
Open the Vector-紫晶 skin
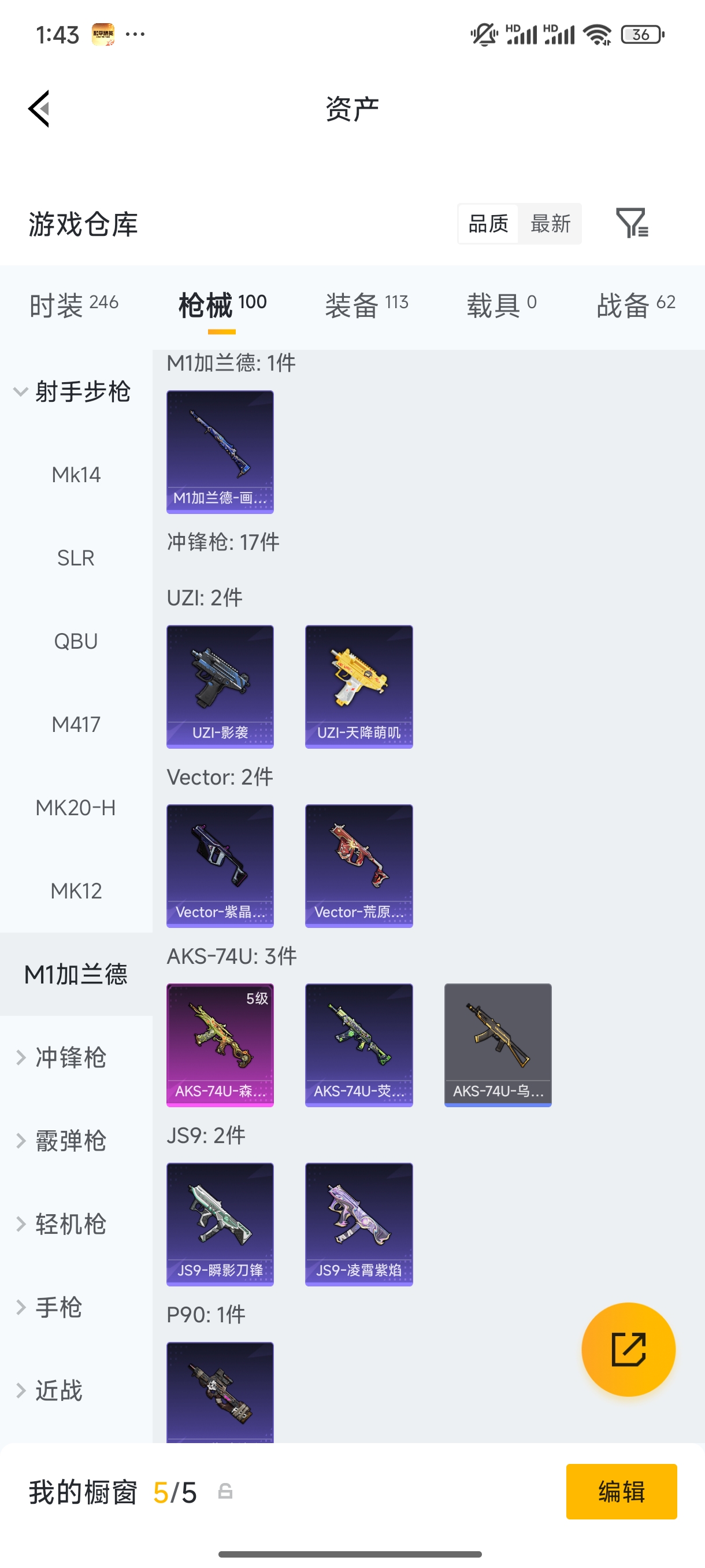pos(220,866)
